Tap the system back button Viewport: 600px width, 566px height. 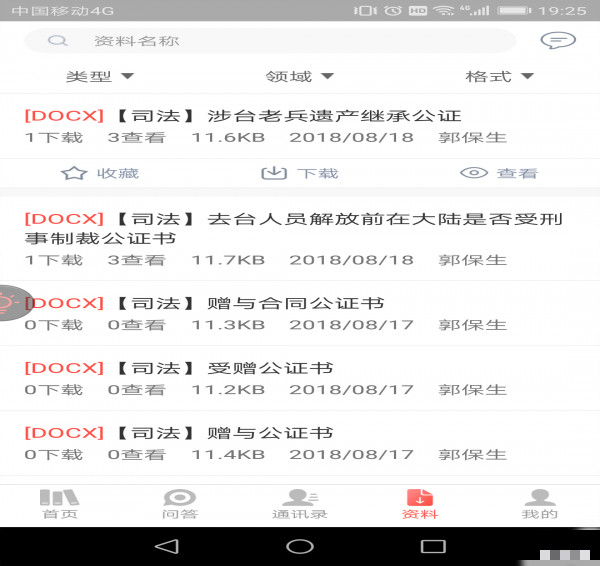point(167,546)
